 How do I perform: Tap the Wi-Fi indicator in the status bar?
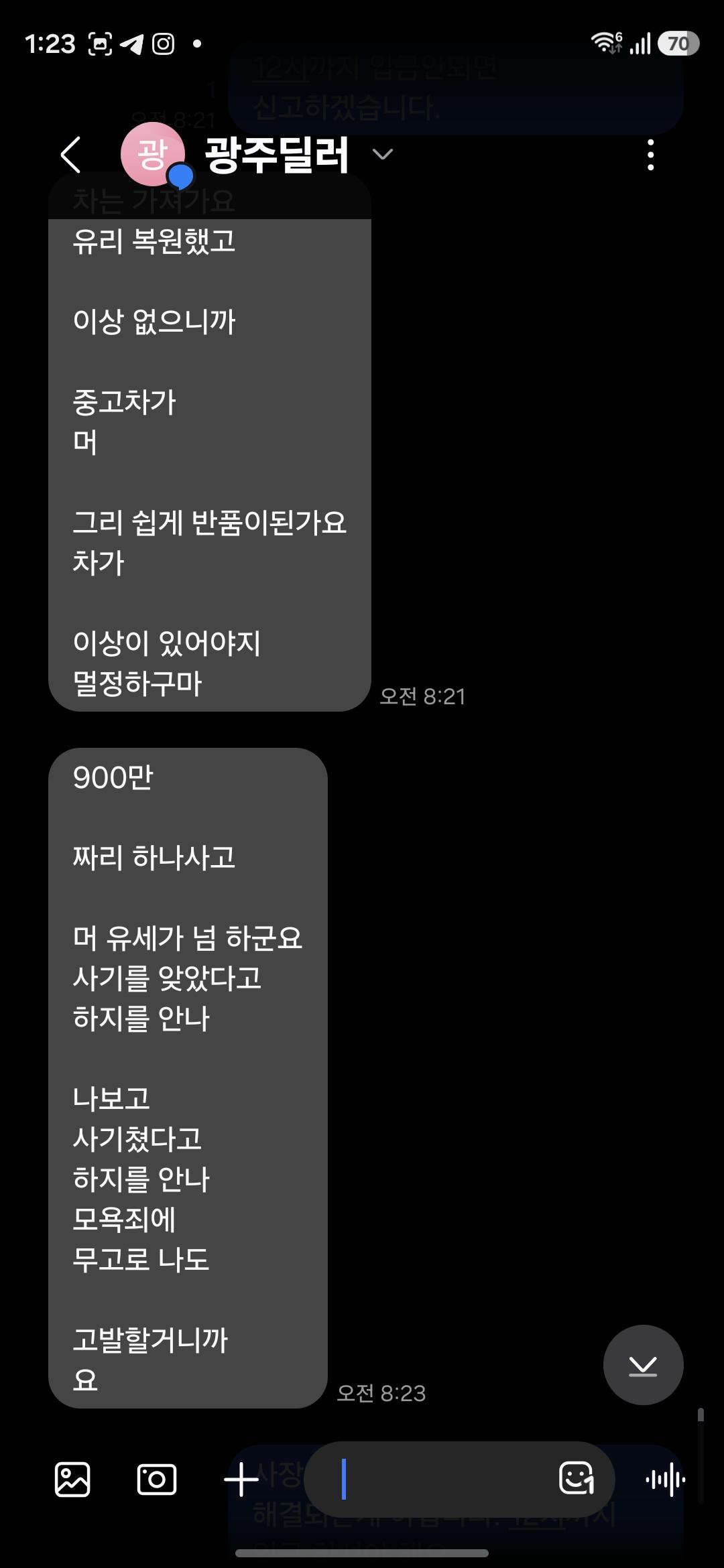tap(605, 43)
